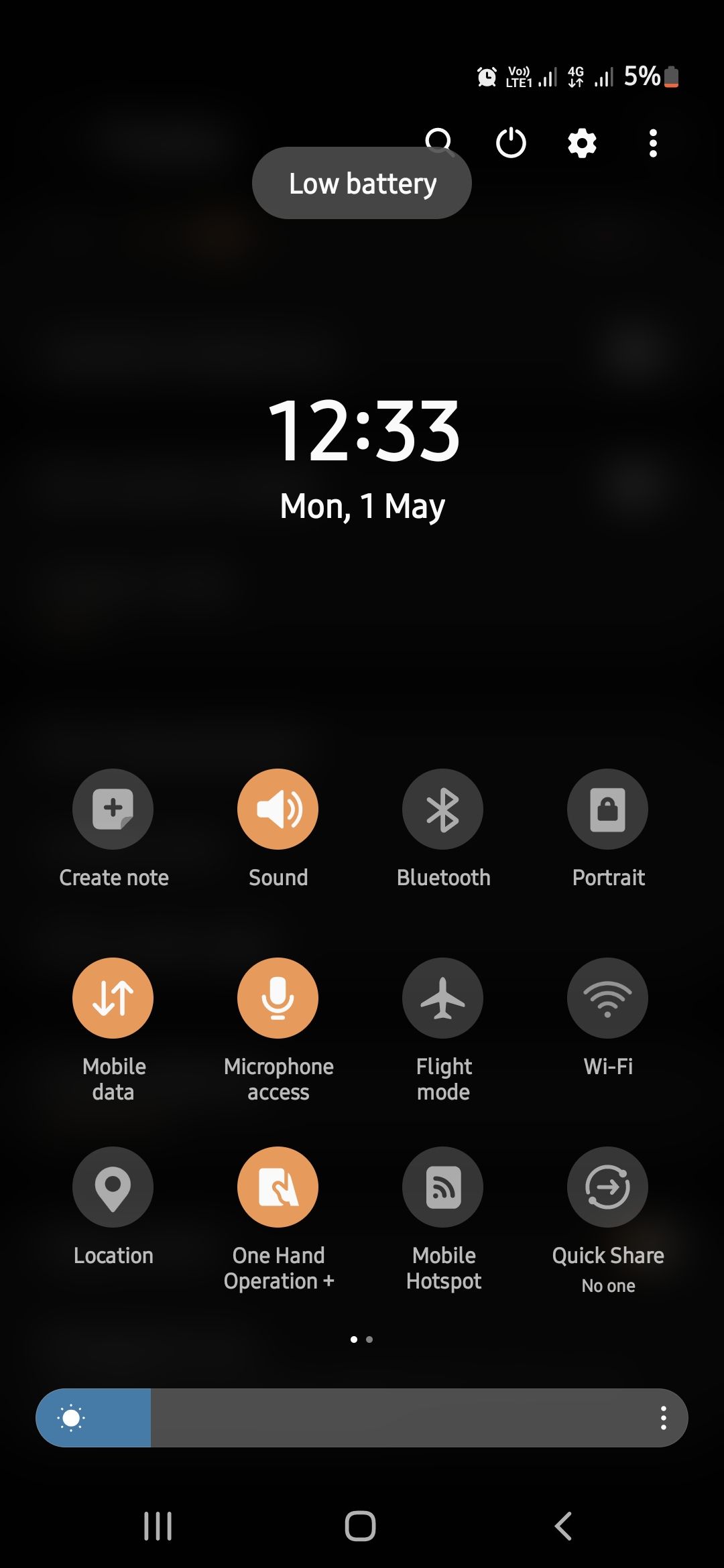This screenshot has width=724, height=1568.
Task: Tap the Low battery notification chip
Action: 361,183
